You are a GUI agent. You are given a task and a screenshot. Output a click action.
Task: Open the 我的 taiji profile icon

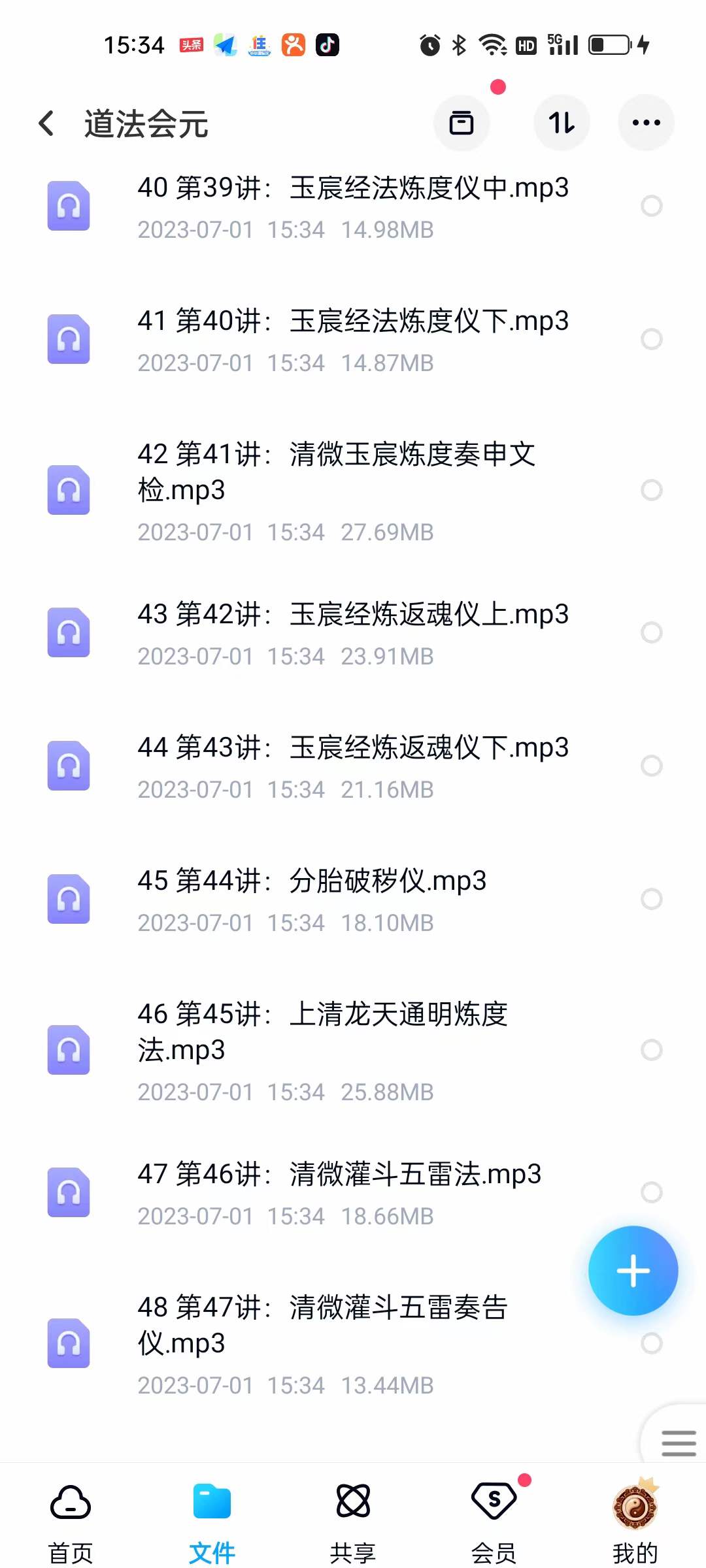[635, 1500]
